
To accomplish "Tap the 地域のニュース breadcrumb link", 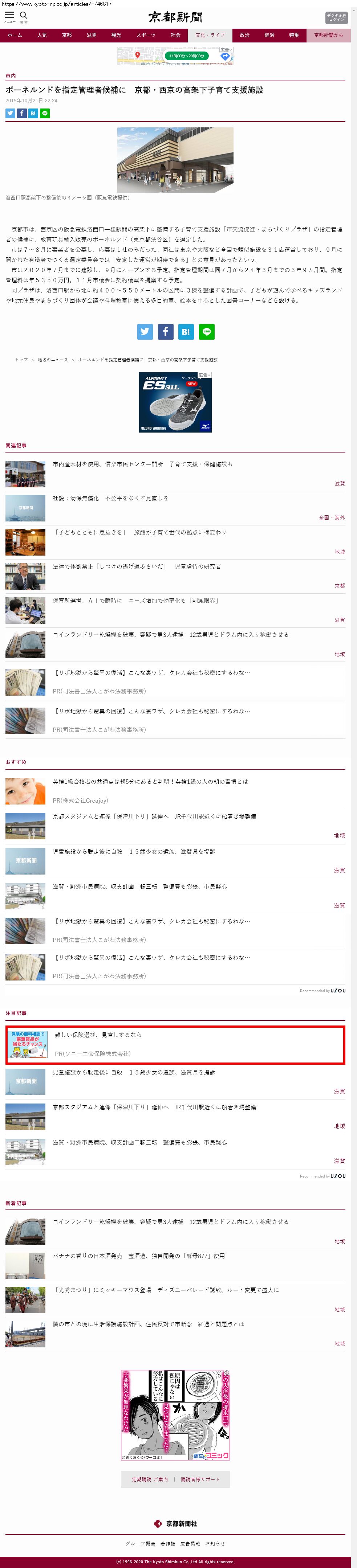I will click(53, 360).
